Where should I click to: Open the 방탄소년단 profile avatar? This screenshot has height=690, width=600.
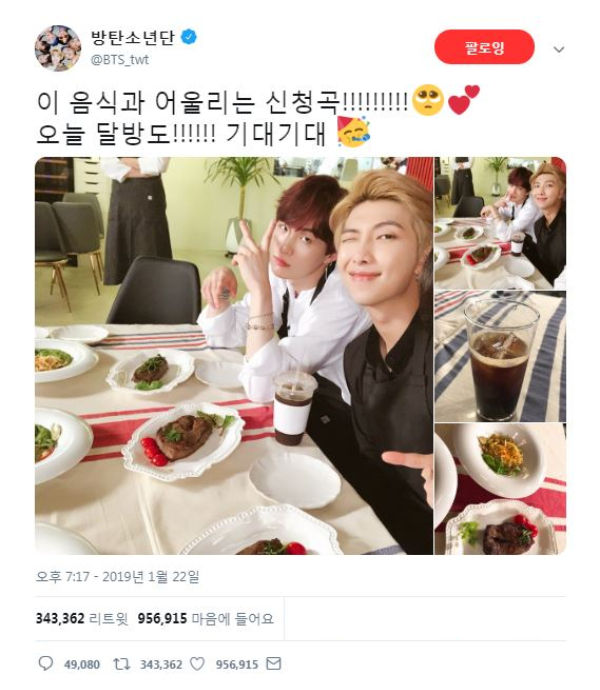click(x=57, y=48)
